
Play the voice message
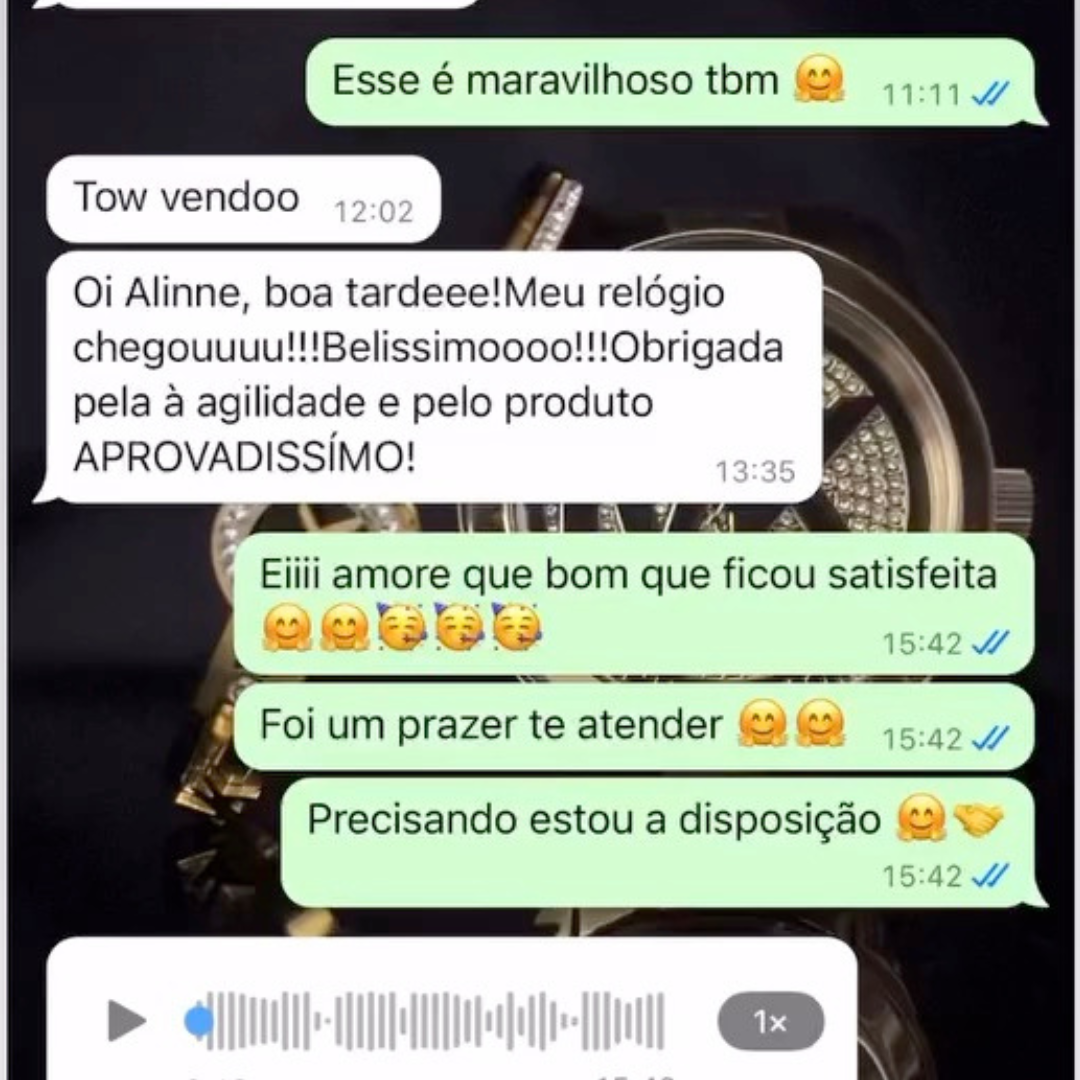pos(126,1021)
